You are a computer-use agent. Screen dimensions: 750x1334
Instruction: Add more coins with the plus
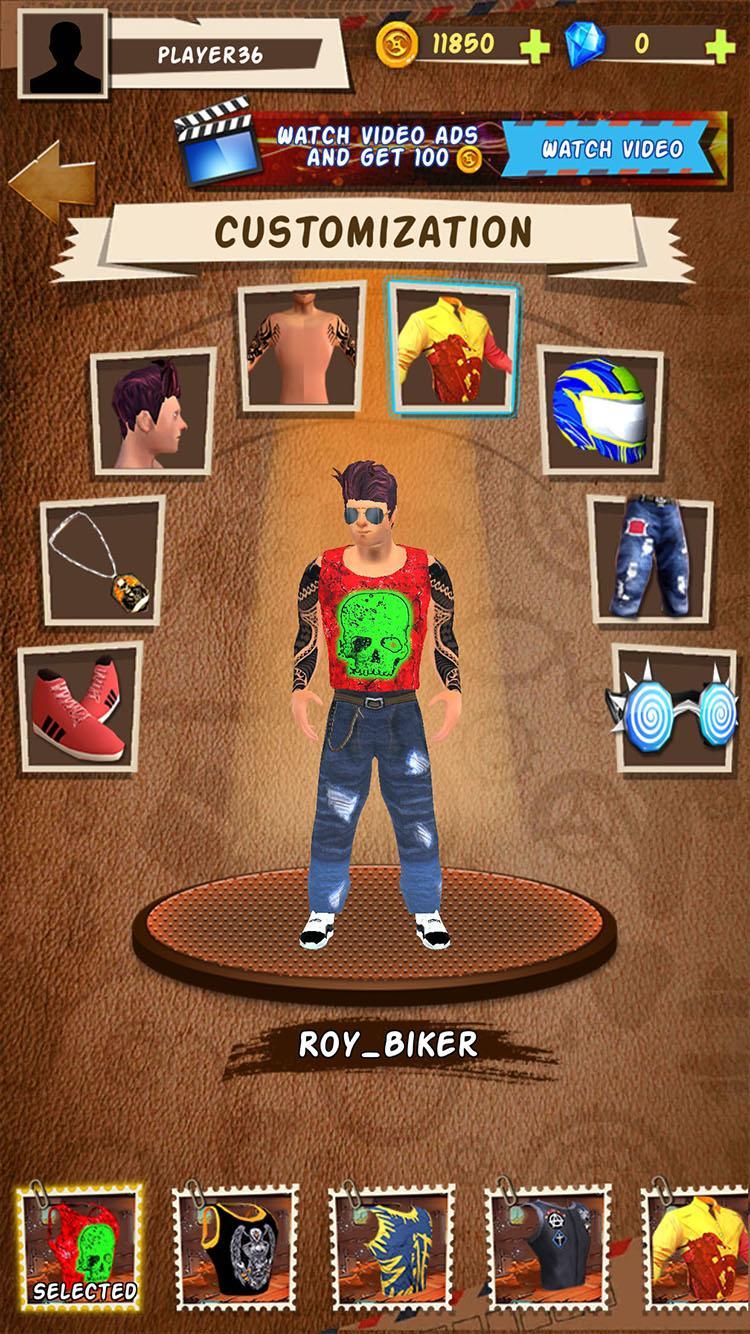pos(535,45)
